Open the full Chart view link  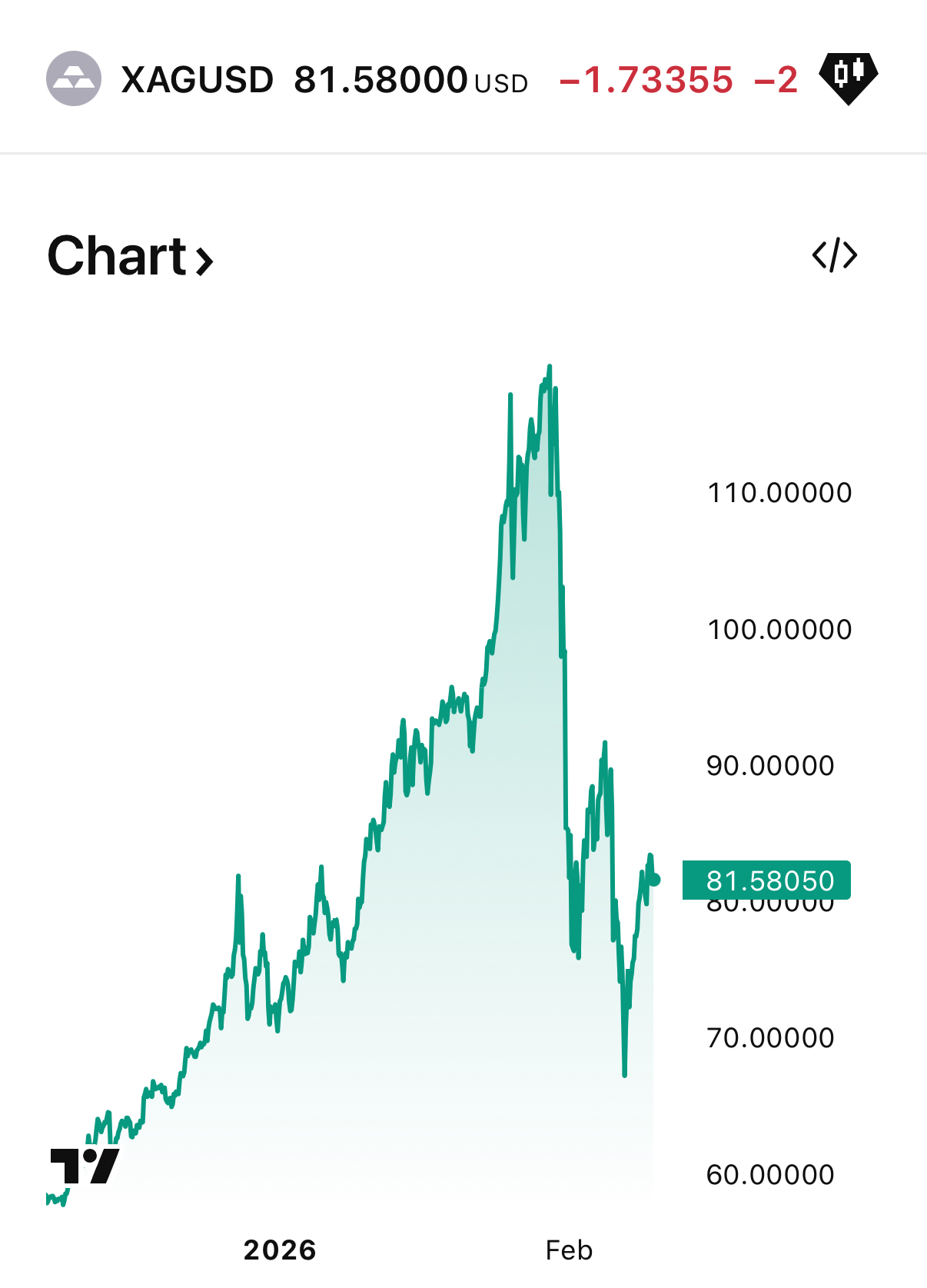[130, 256]
